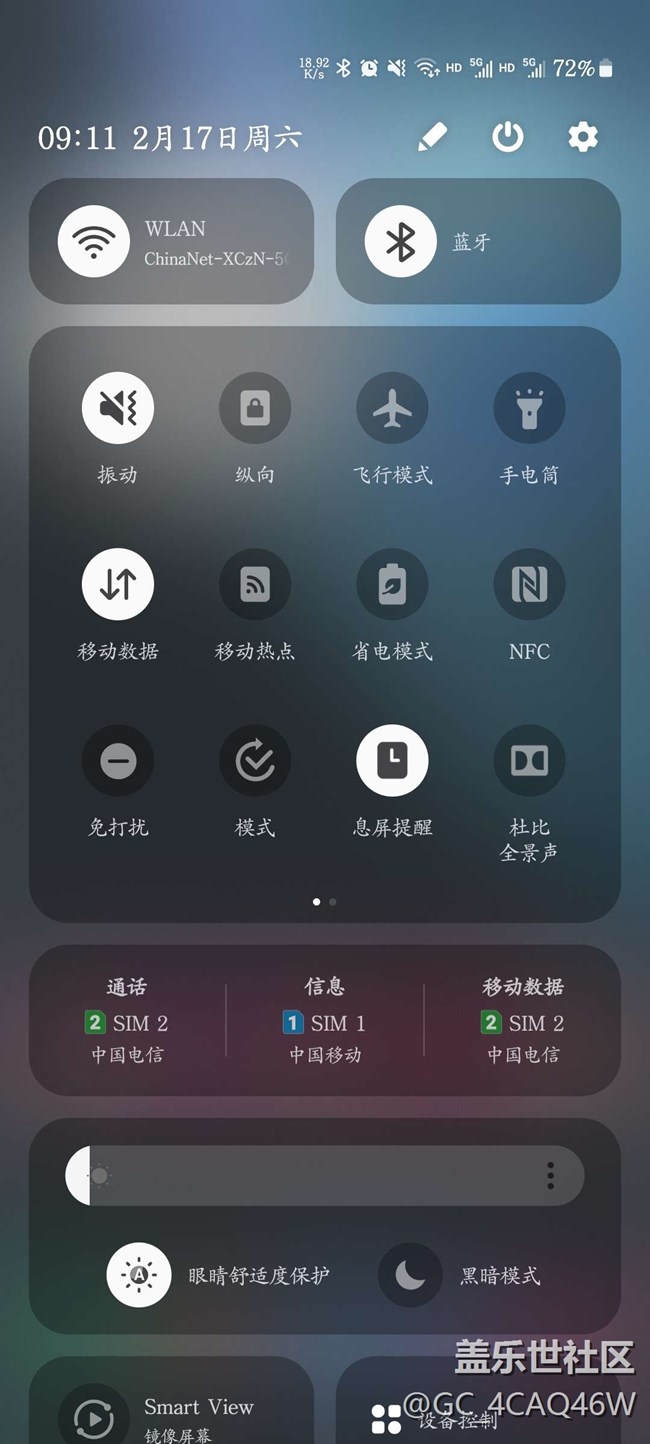Switch the 振动 sound mode
Screen dimensions: 650x1444
118,407
